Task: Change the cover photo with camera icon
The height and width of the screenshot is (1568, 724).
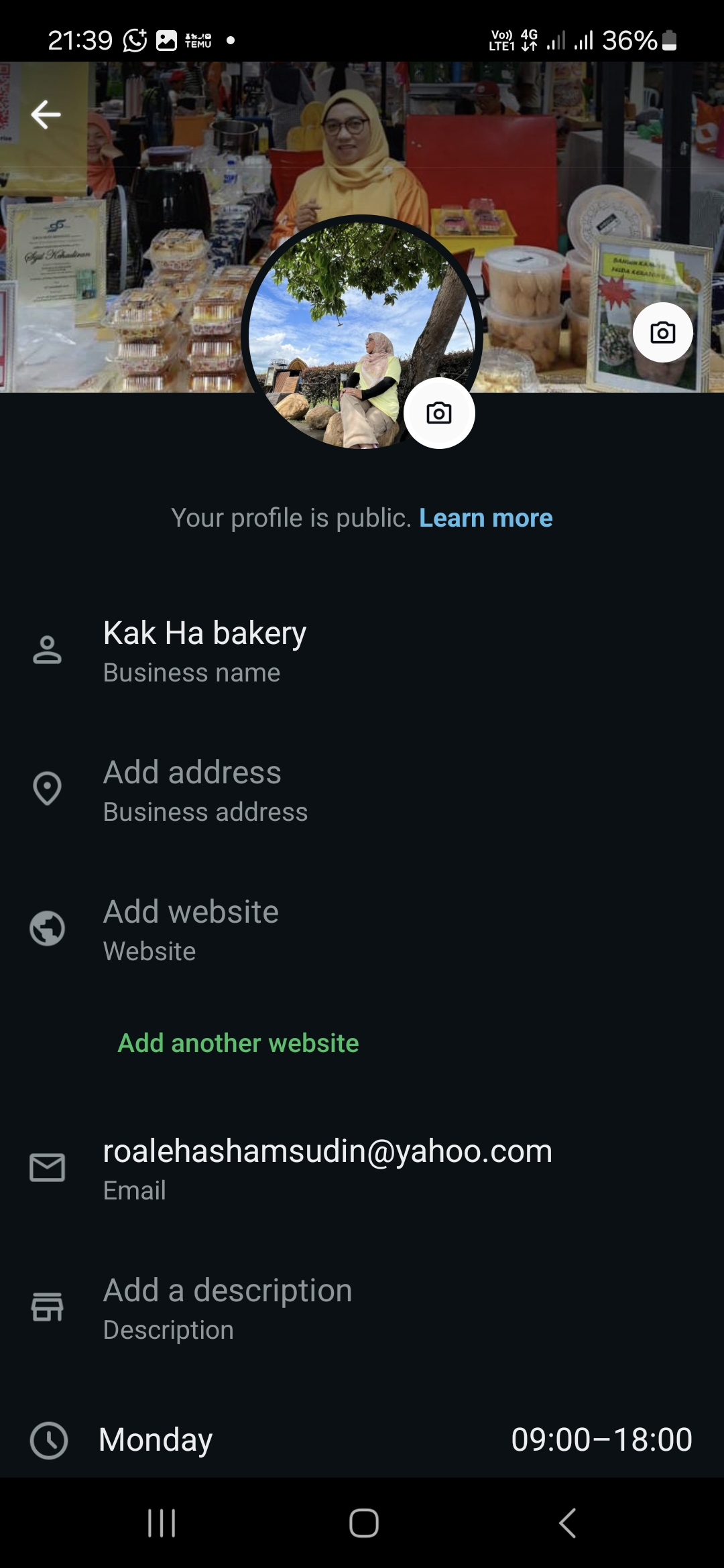Action: (662, 332)
